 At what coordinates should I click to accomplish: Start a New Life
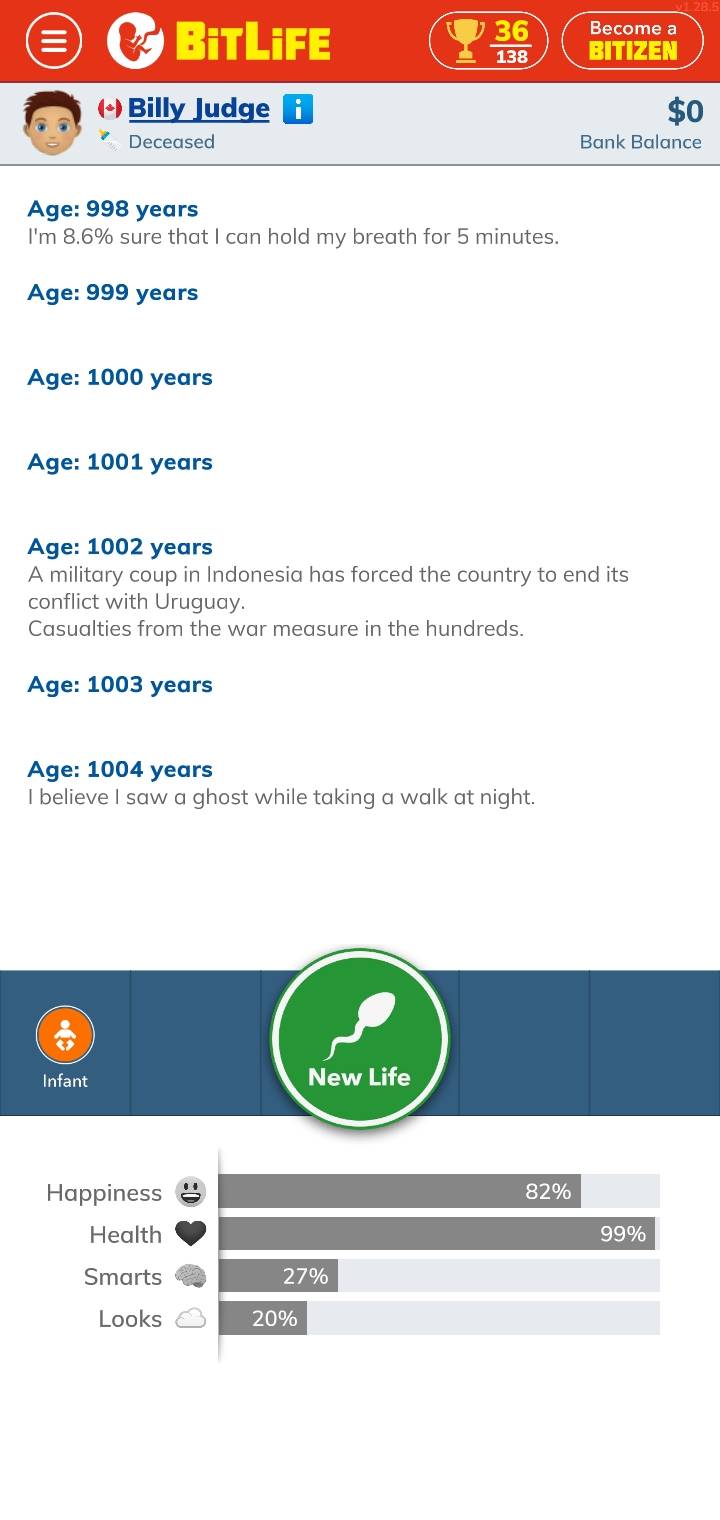pos(359,1039)
